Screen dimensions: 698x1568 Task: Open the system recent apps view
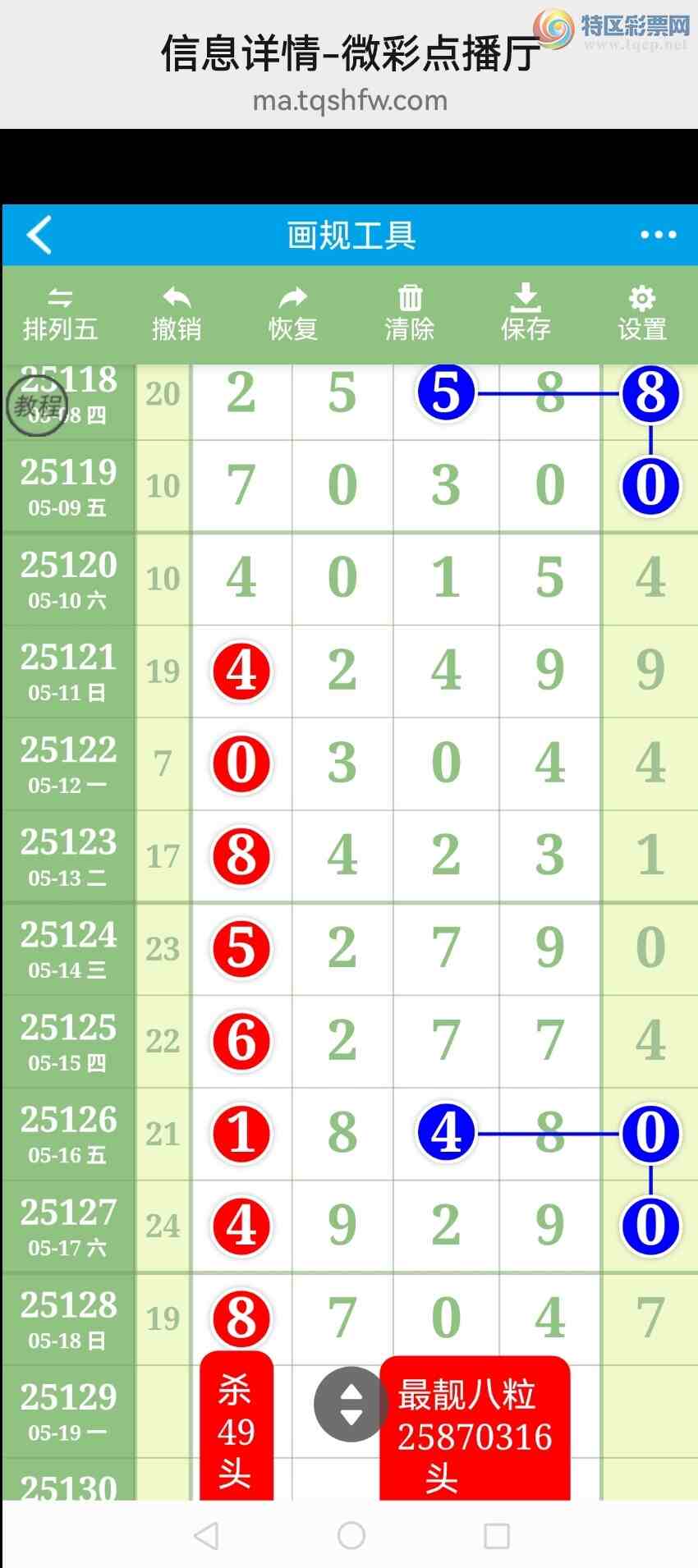point(496,1535)
